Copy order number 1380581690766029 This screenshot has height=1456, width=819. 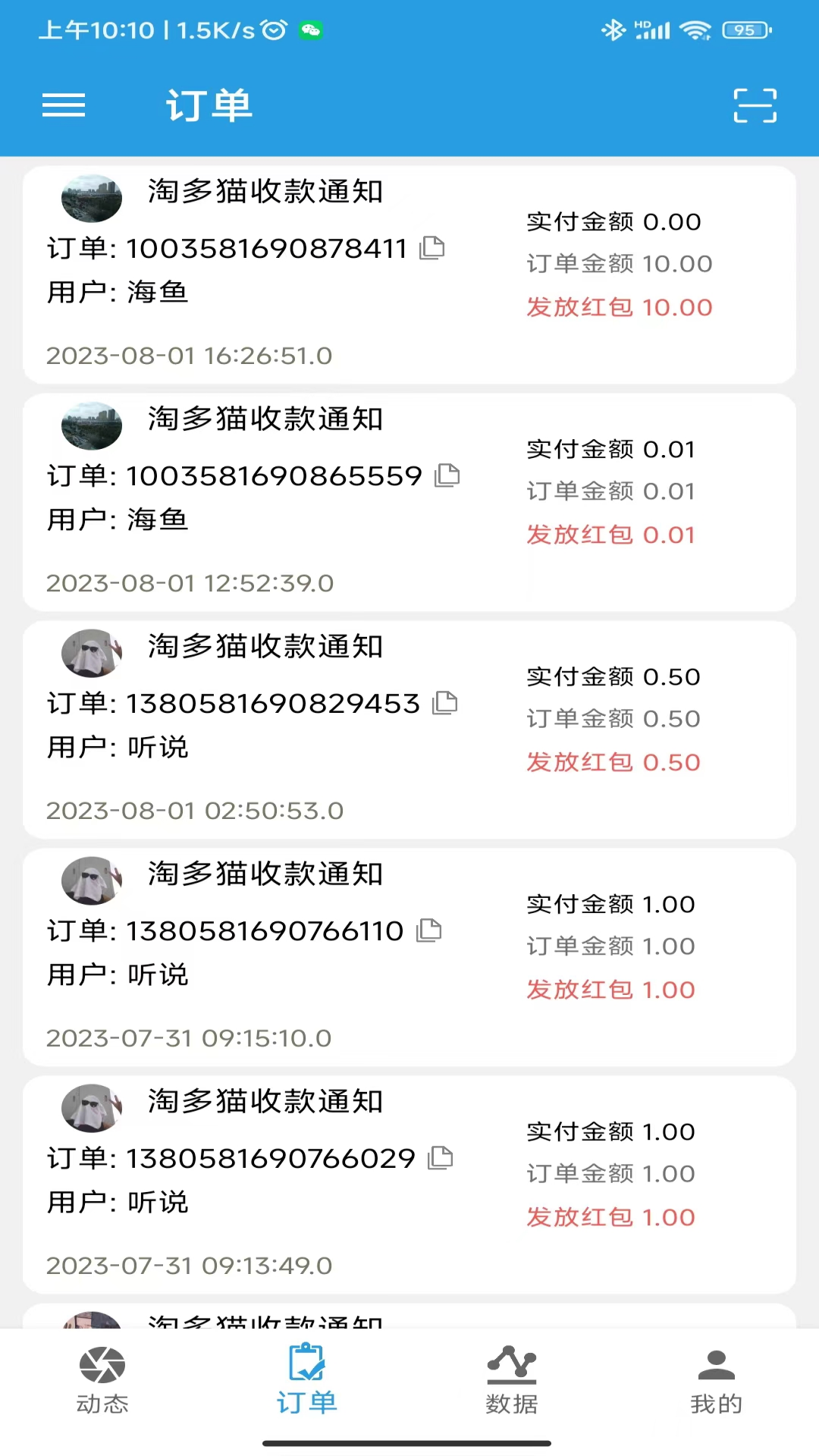[441, 1158]
